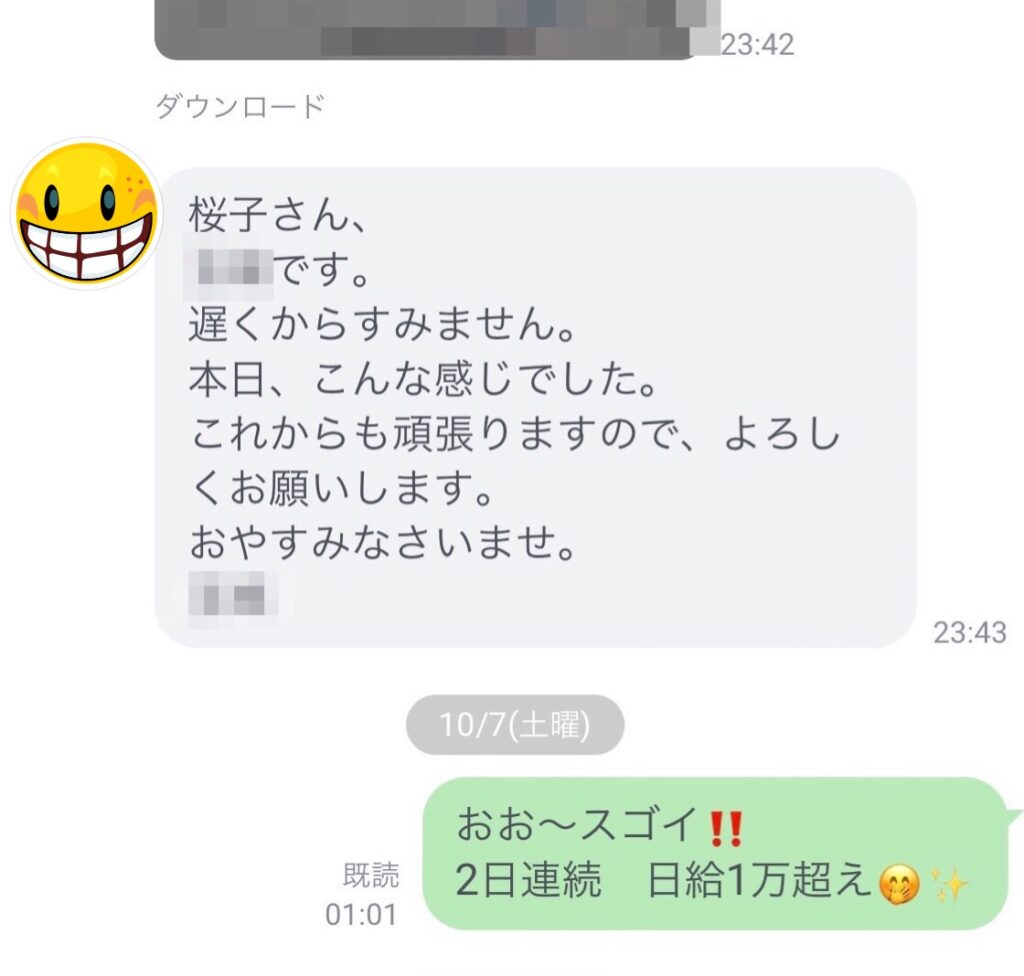Open the sender's smiley-face profile avatar
Screen dimensions: 1024x976
(x=86, y=213)
